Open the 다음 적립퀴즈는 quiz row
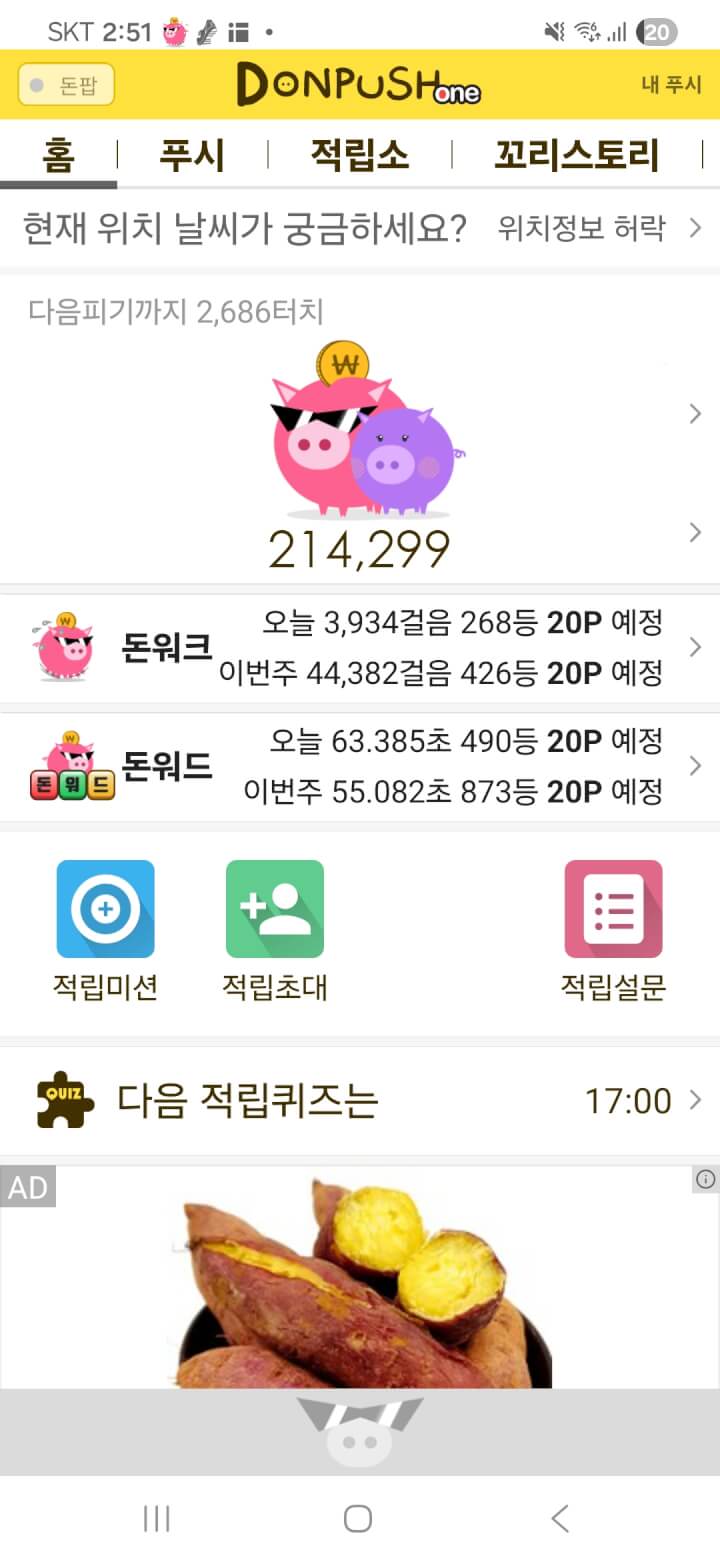Viewport: 720px width, 1560px height. (360, 1101)
